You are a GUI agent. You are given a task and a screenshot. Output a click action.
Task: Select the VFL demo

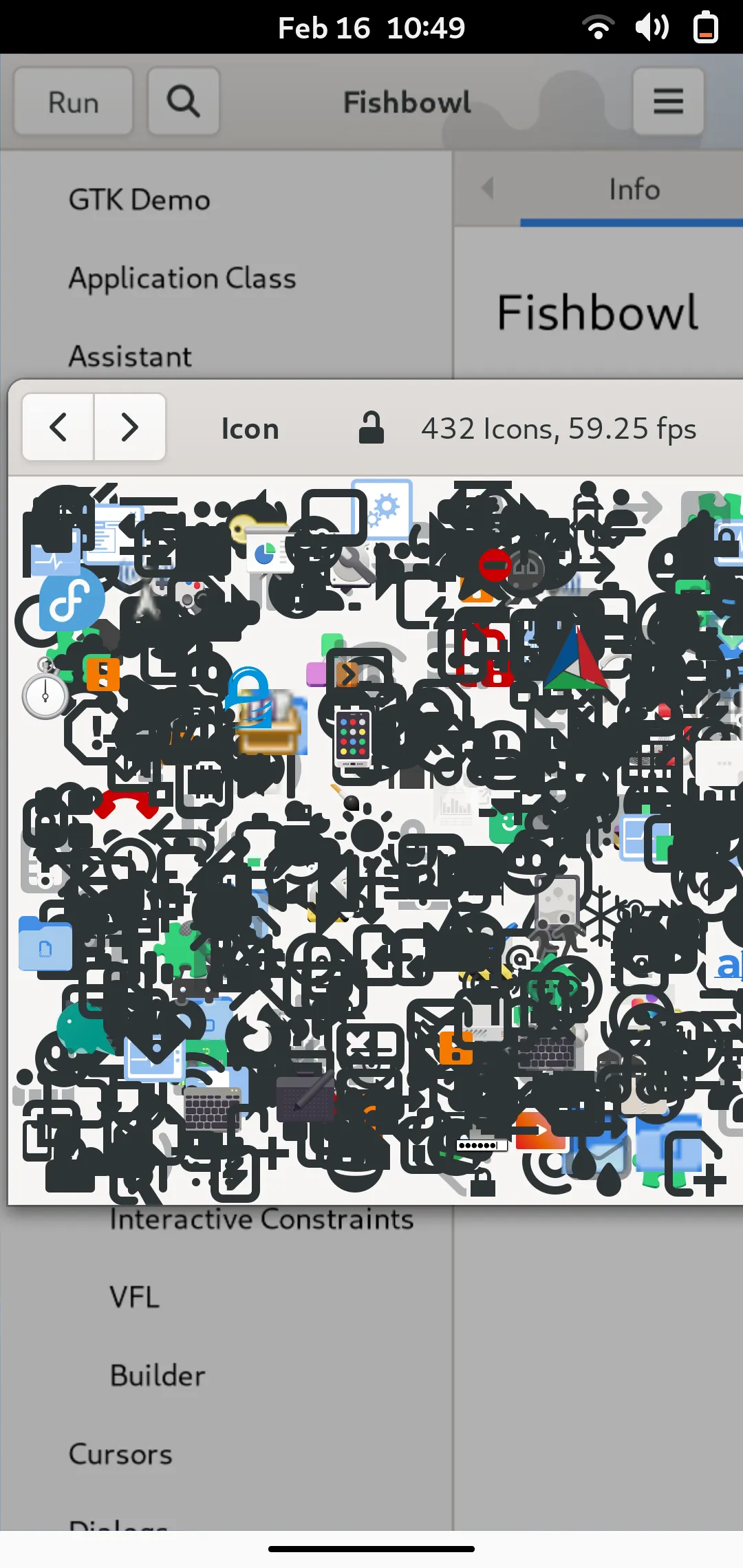(135, 1297)
